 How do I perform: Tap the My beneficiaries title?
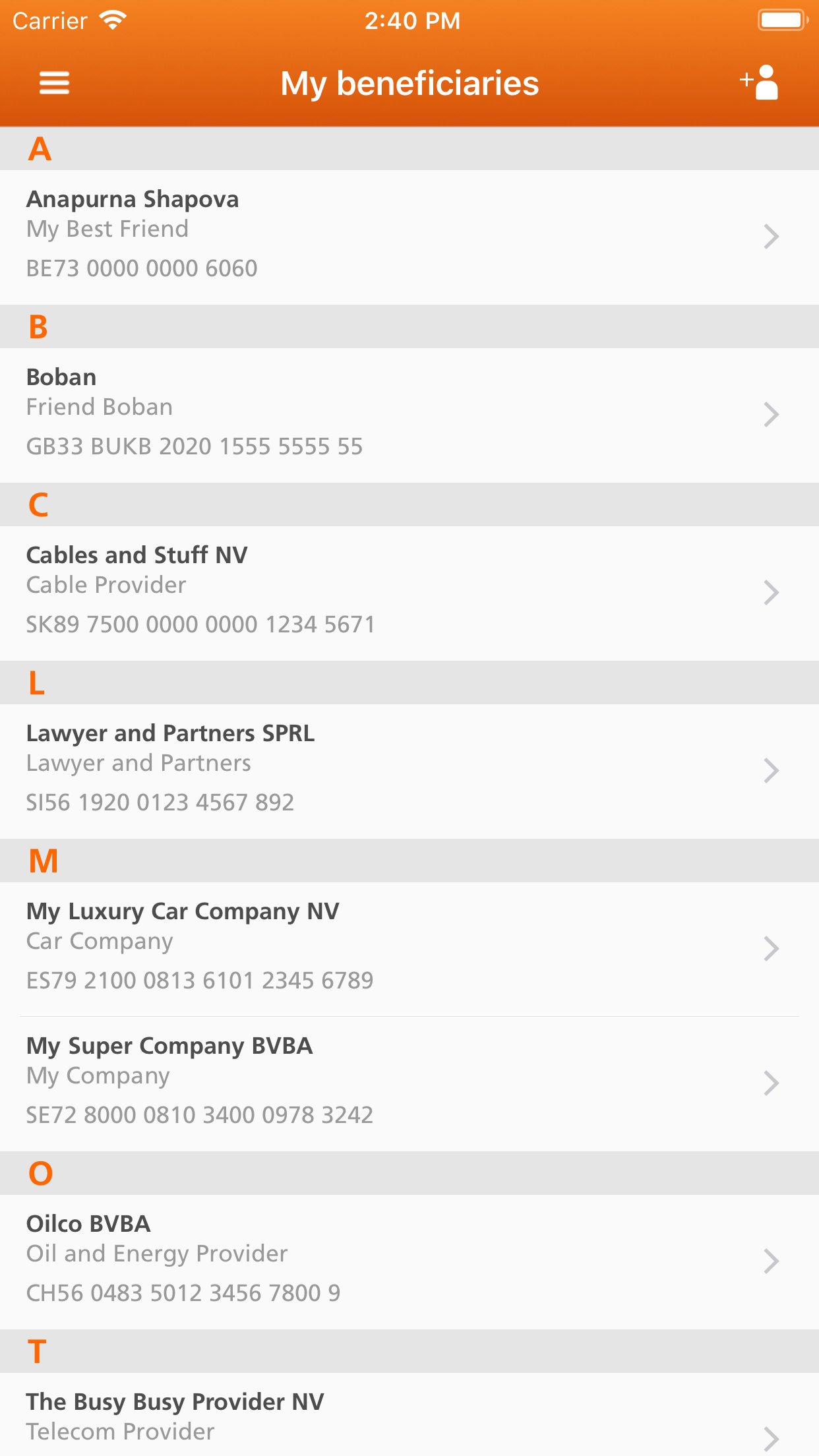pos(409,82)
